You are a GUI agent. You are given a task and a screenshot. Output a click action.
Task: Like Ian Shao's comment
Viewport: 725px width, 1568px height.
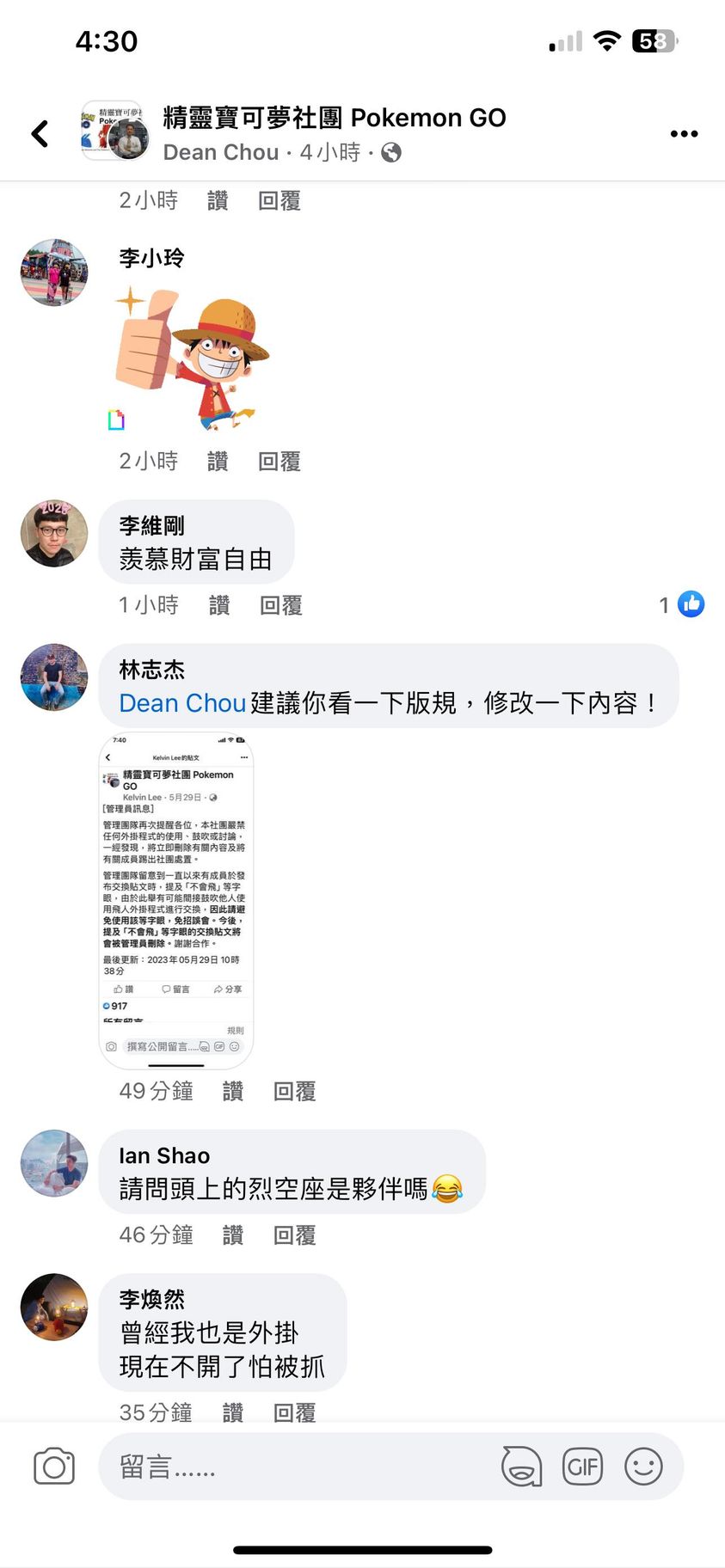click(233, 1234)
